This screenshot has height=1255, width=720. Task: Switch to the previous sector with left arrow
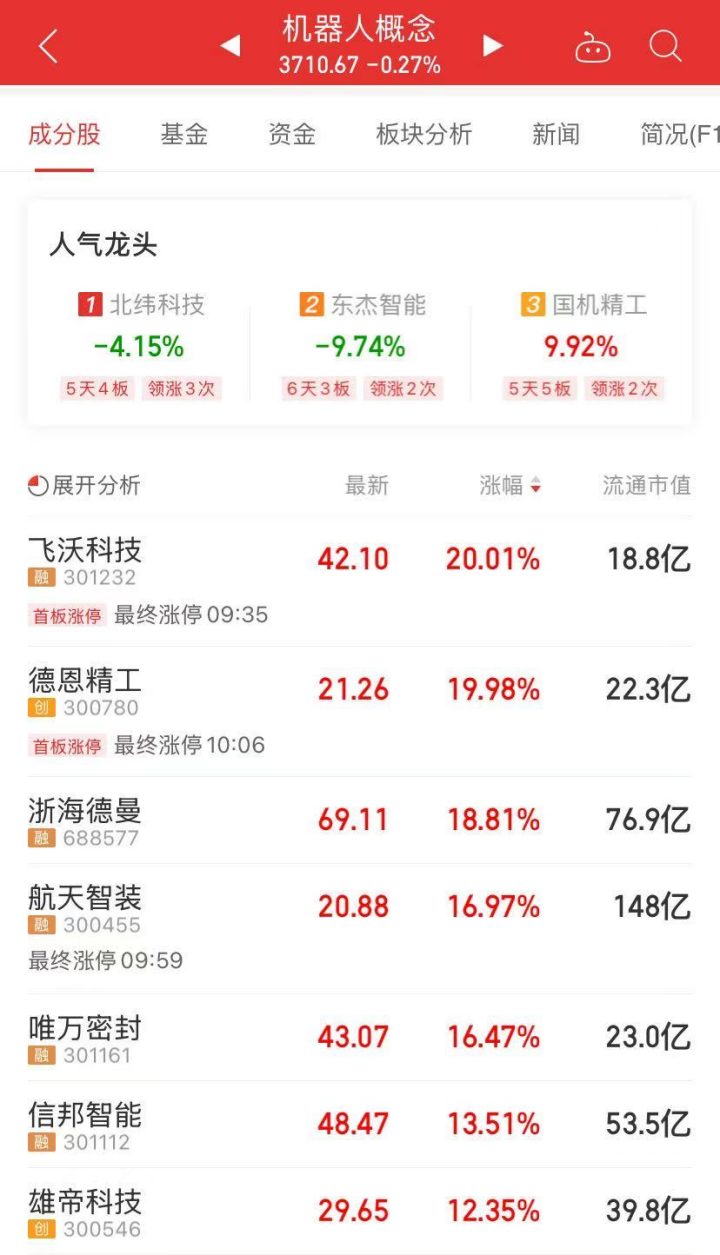230,46
